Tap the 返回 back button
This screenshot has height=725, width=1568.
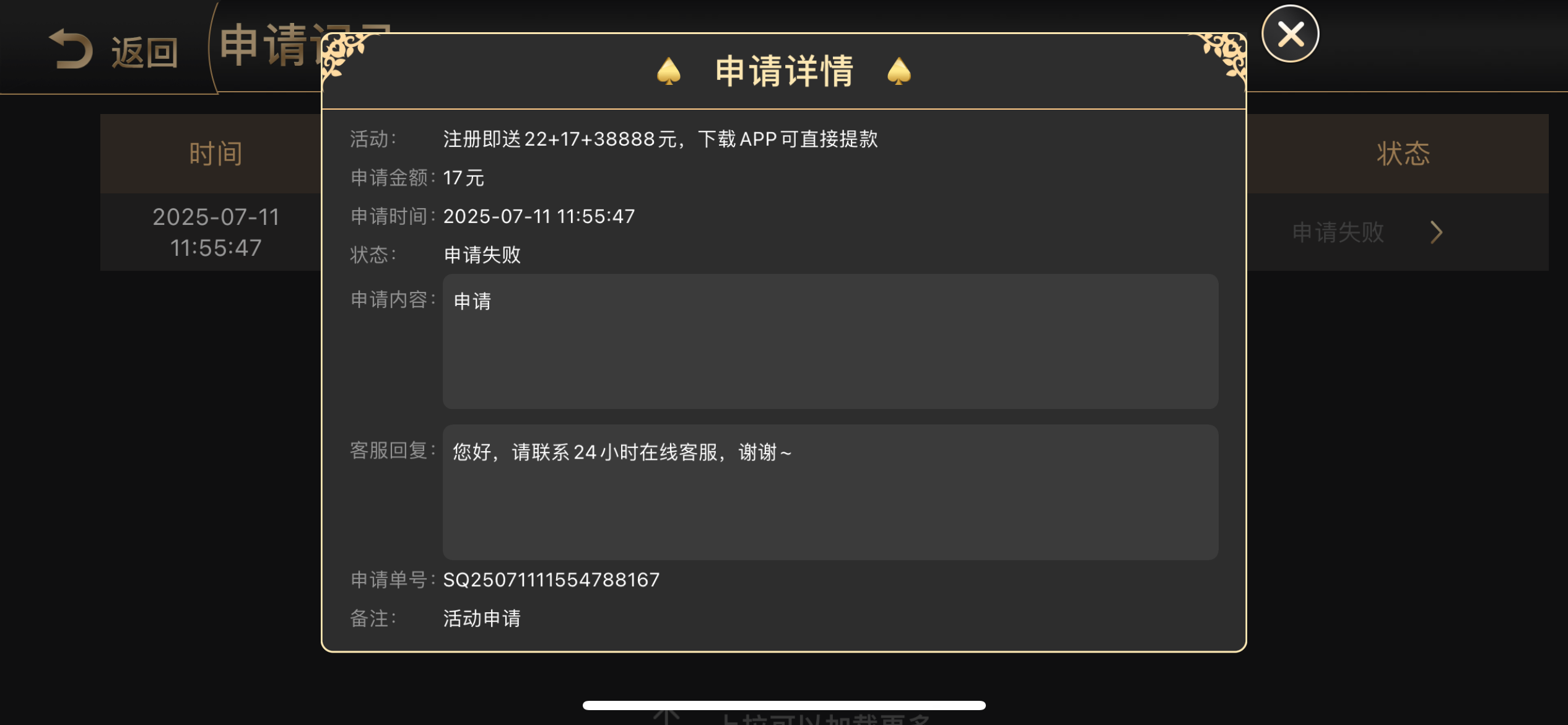point(115,50)
